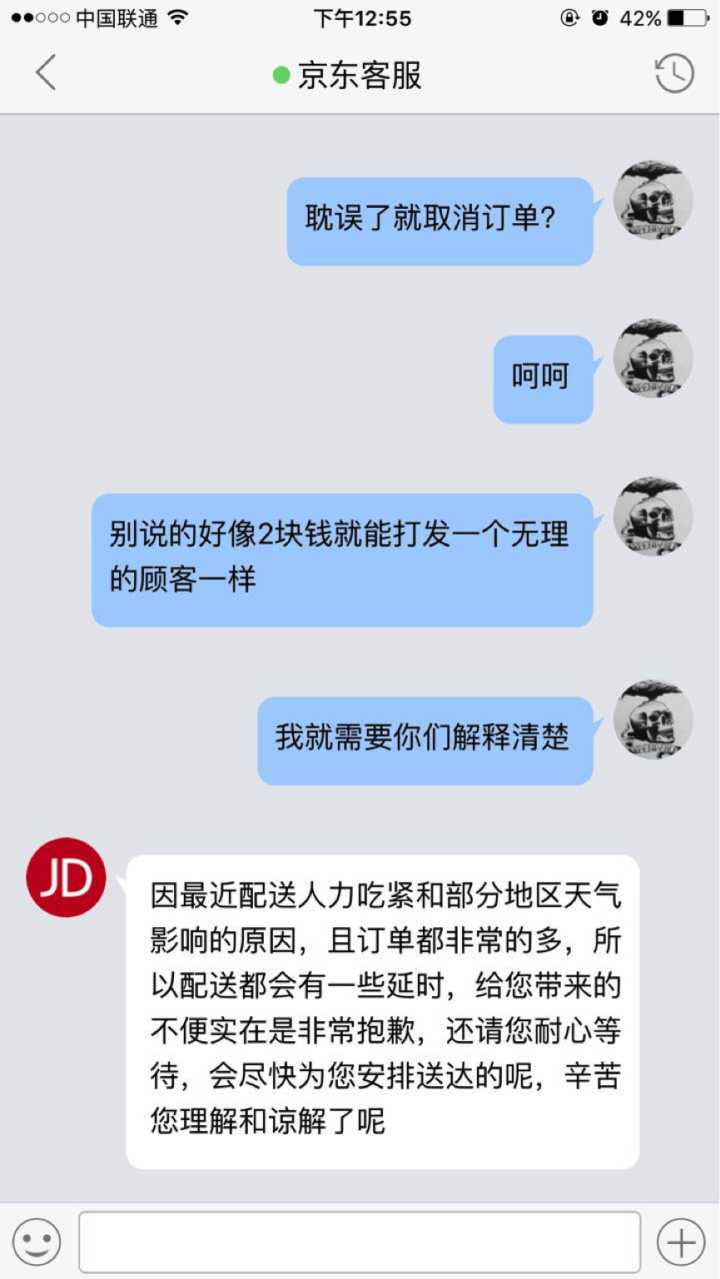Open the chat history clock icon
Screen dimensions: 720x1279
(x=674, y=74)
